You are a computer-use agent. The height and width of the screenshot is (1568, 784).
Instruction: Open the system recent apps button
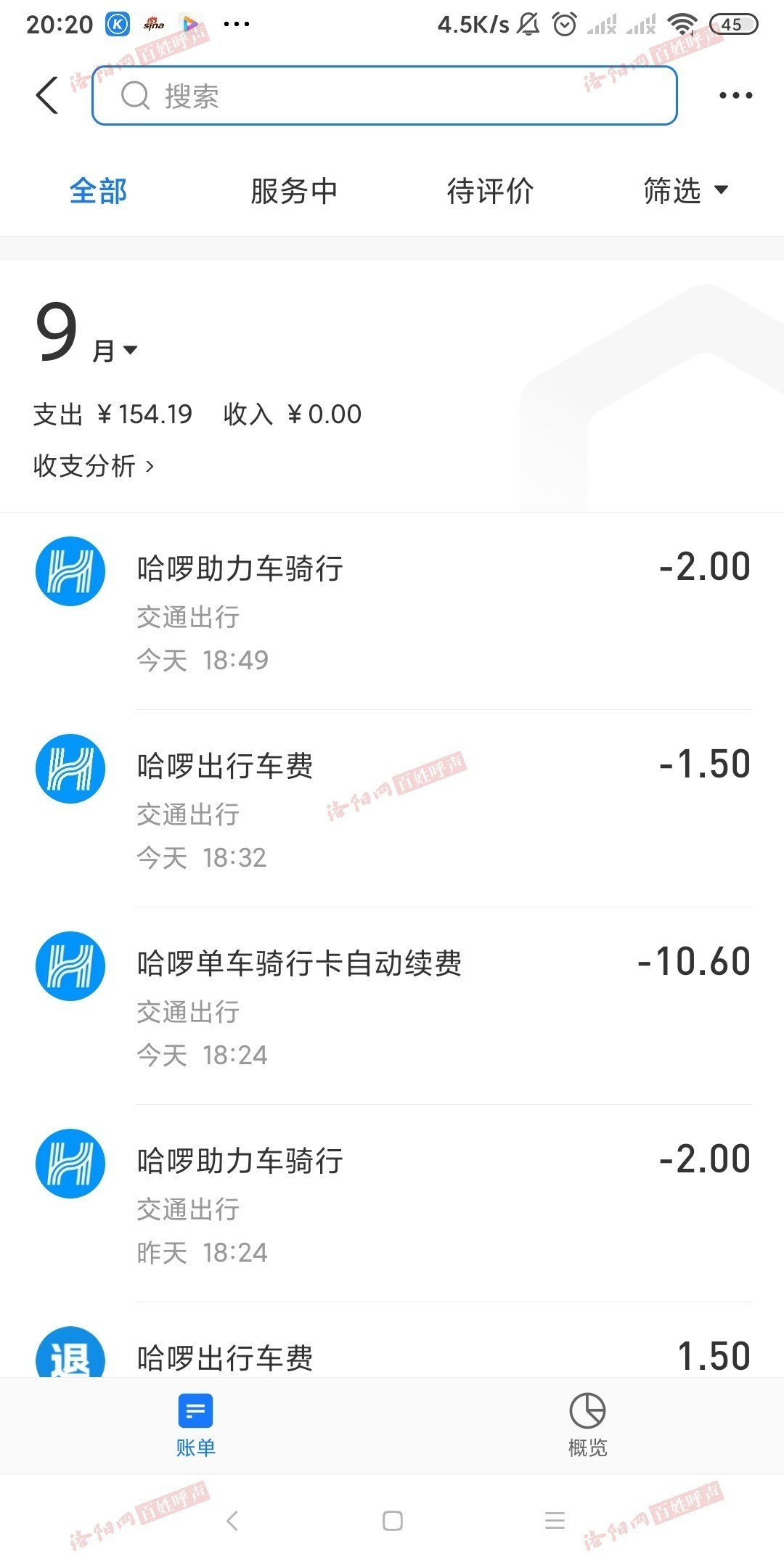pos(555,1521)
